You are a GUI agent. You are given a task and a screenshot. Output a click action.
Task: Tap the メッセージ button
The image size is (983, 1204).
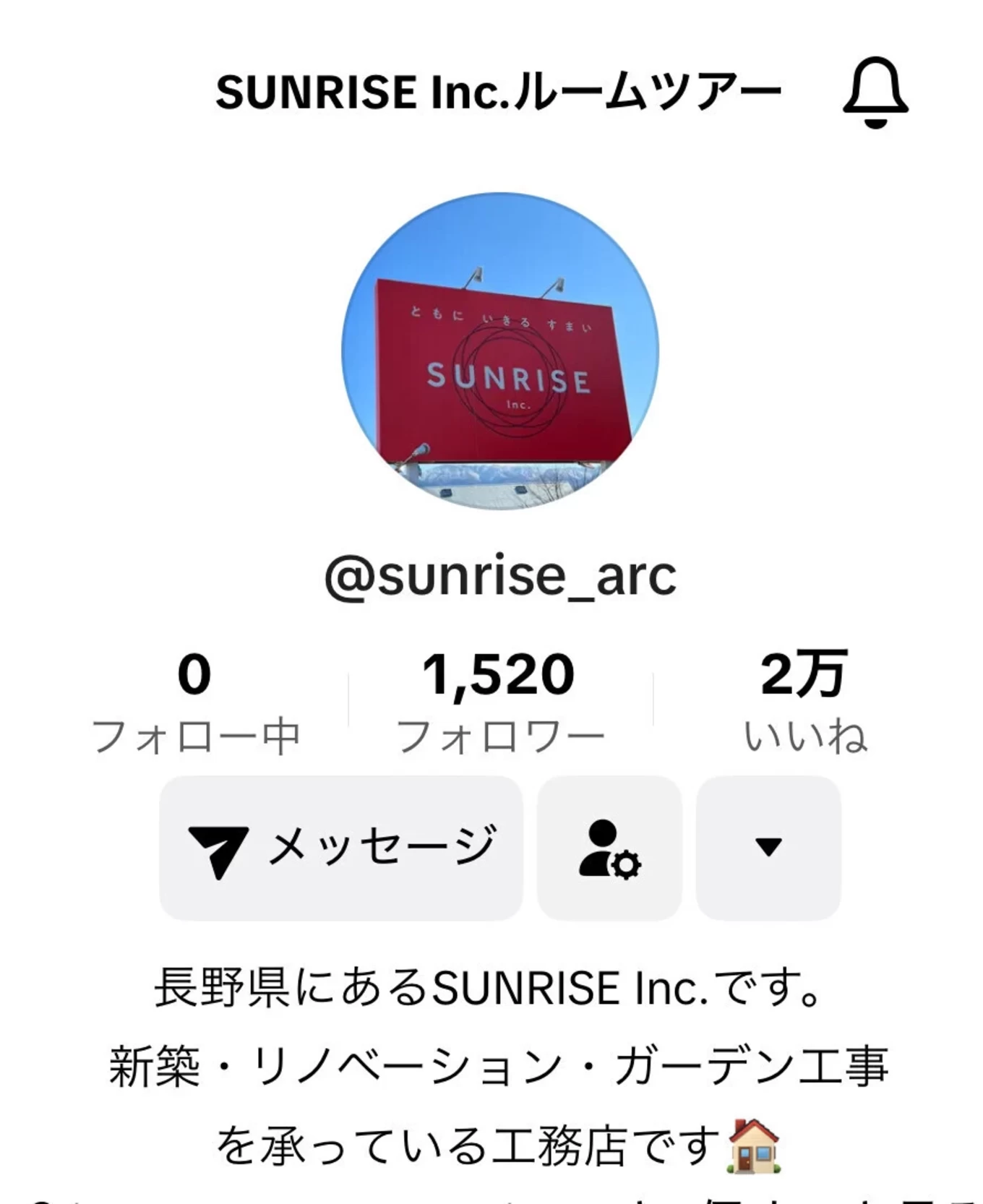point(341,847)
